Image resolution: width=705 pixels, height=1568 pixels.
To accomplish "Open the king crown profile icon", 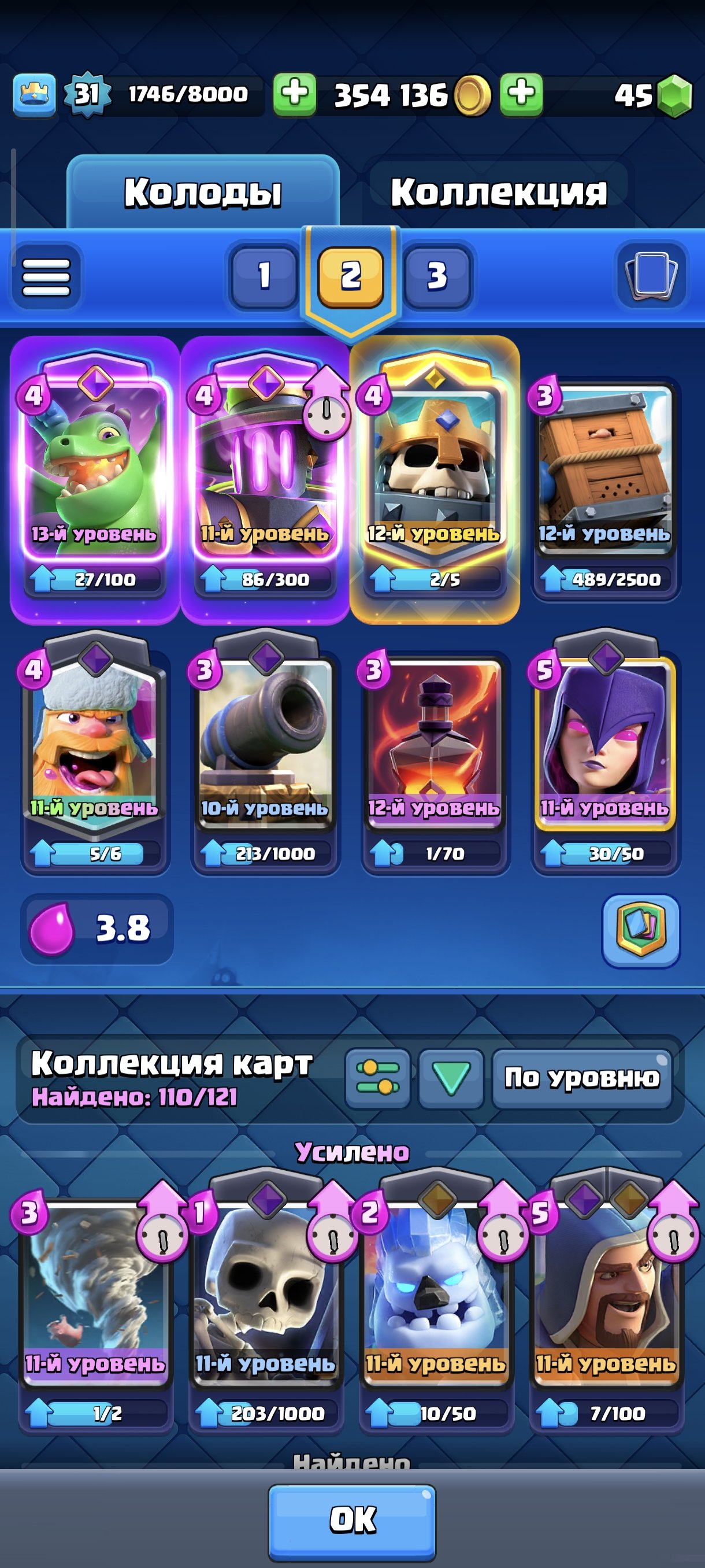I will pos(35,94).
